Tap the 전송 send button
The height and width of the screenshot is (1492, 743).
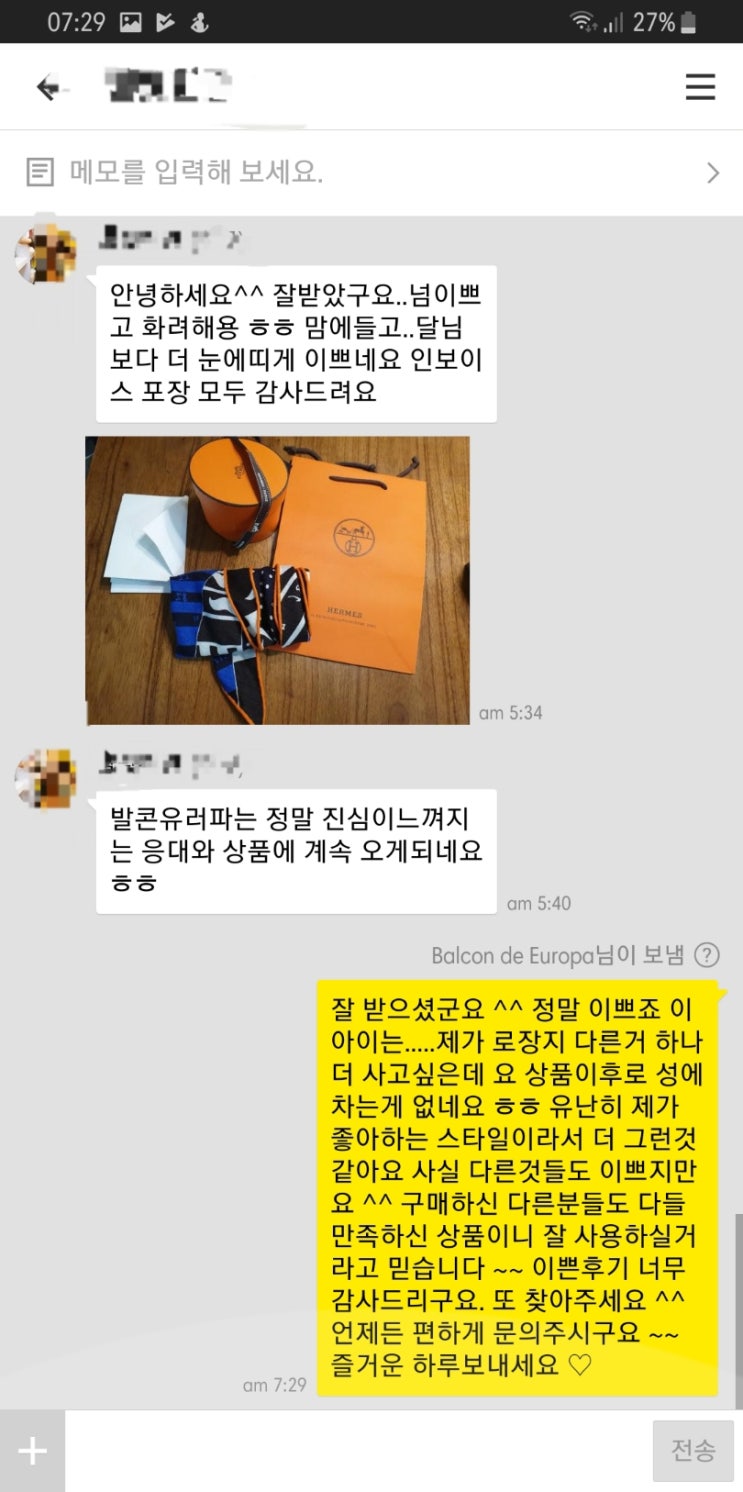693,1451
